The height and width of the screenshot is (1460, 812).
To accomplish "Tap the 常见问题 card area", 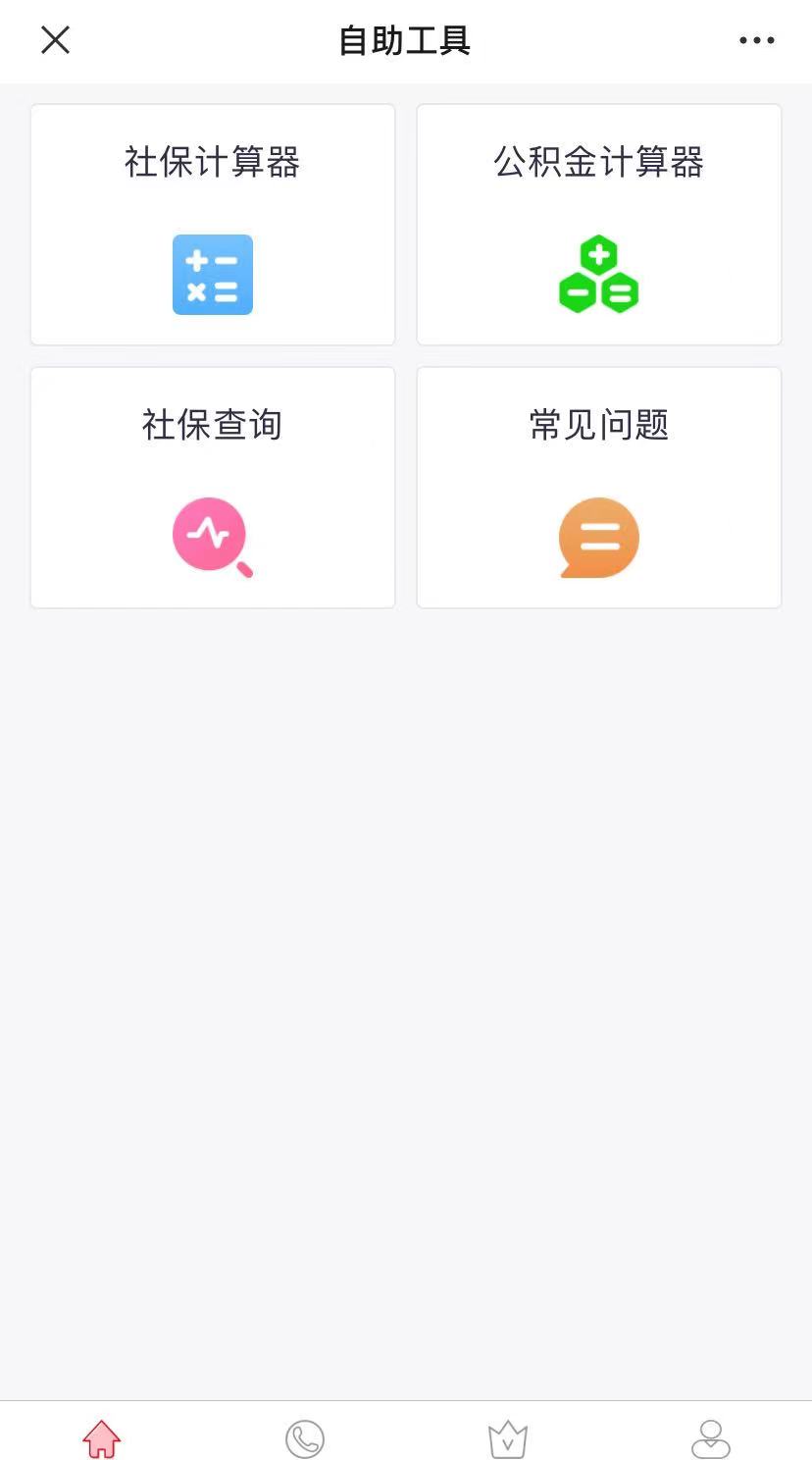I will [x=598, y=487].
